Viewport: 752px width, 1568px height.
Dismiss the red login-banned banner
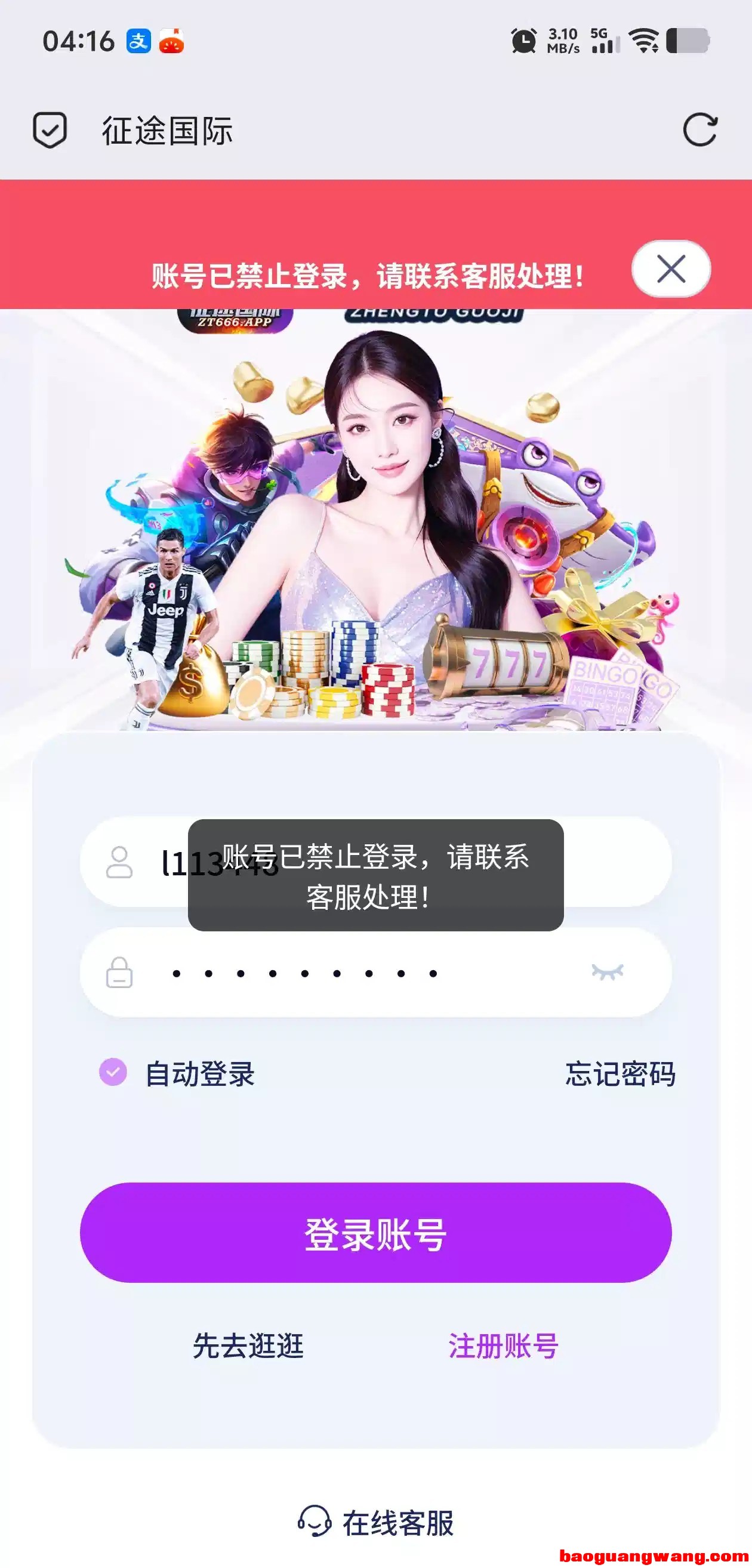click(671, 268)
